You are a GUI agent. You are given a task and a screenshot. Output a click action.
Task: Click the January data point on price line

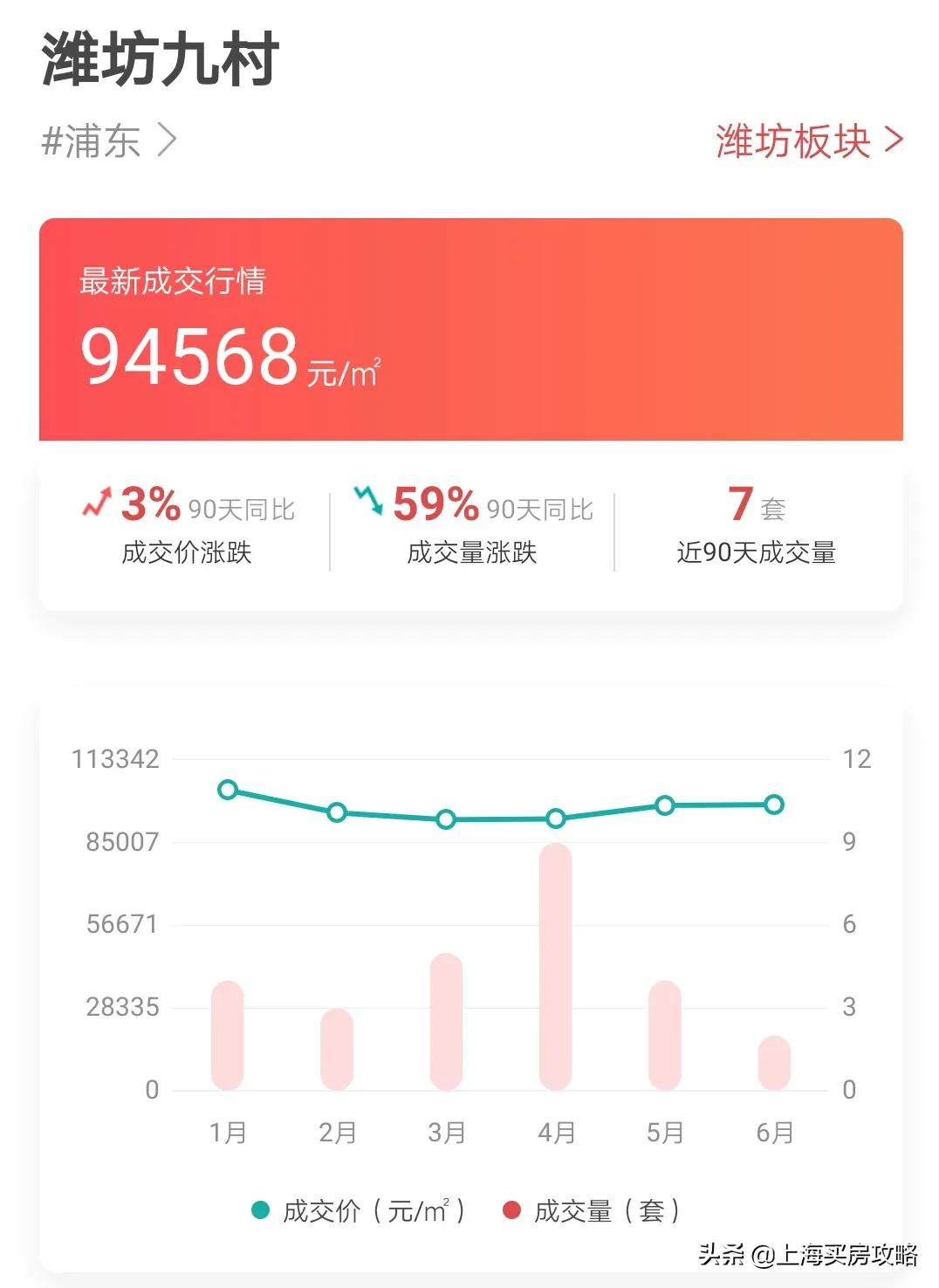(228, 790)
